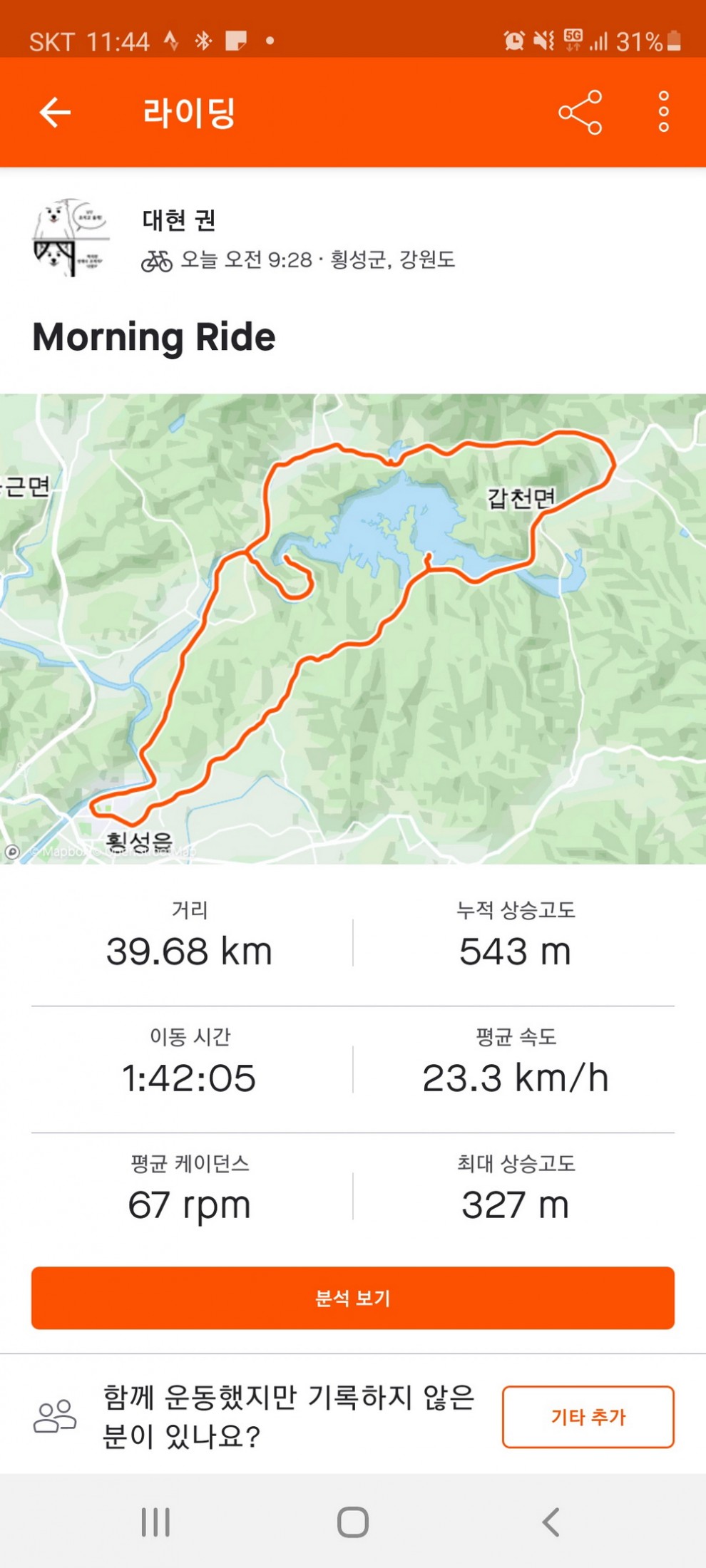Open the three-dot overflow menu
The width and height of the screenshot is (706, 1568).
[663, 112]
